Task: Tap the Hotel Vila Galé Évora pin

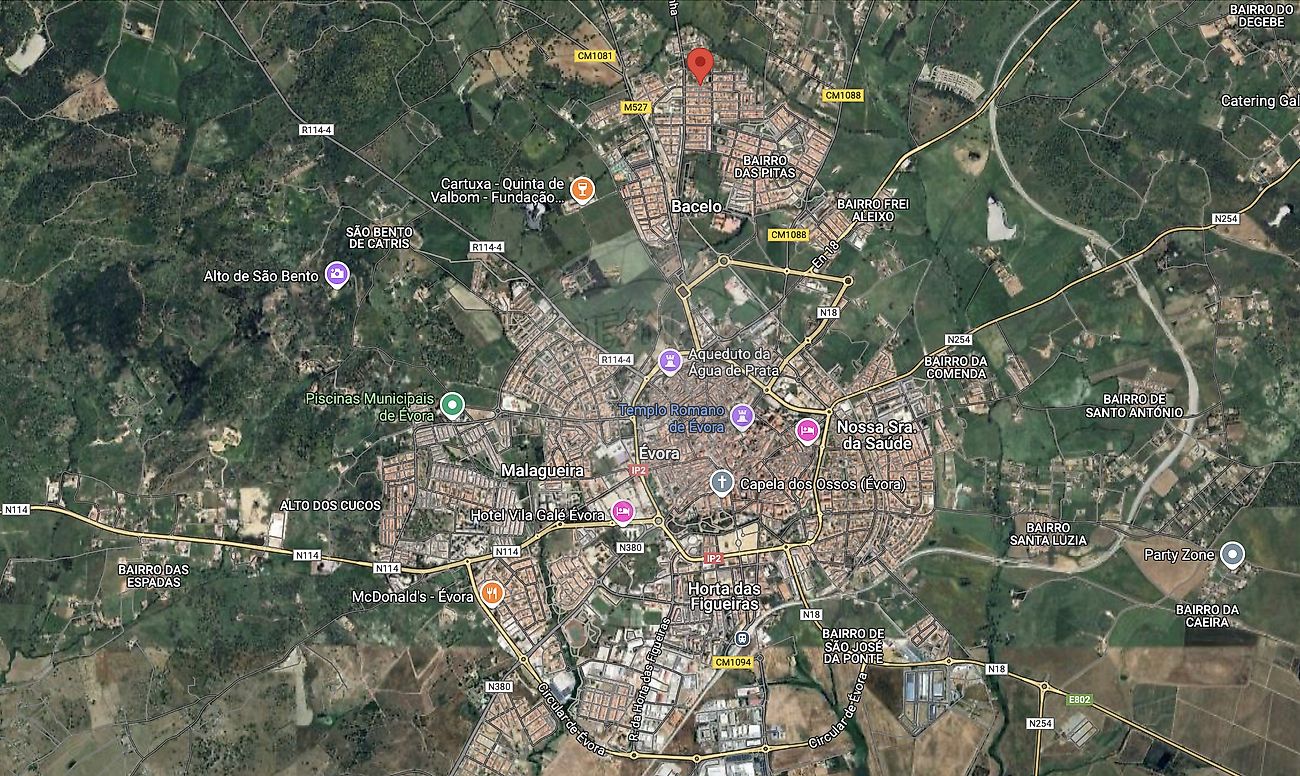Action: pyautogui.click(x=622, y=512)
